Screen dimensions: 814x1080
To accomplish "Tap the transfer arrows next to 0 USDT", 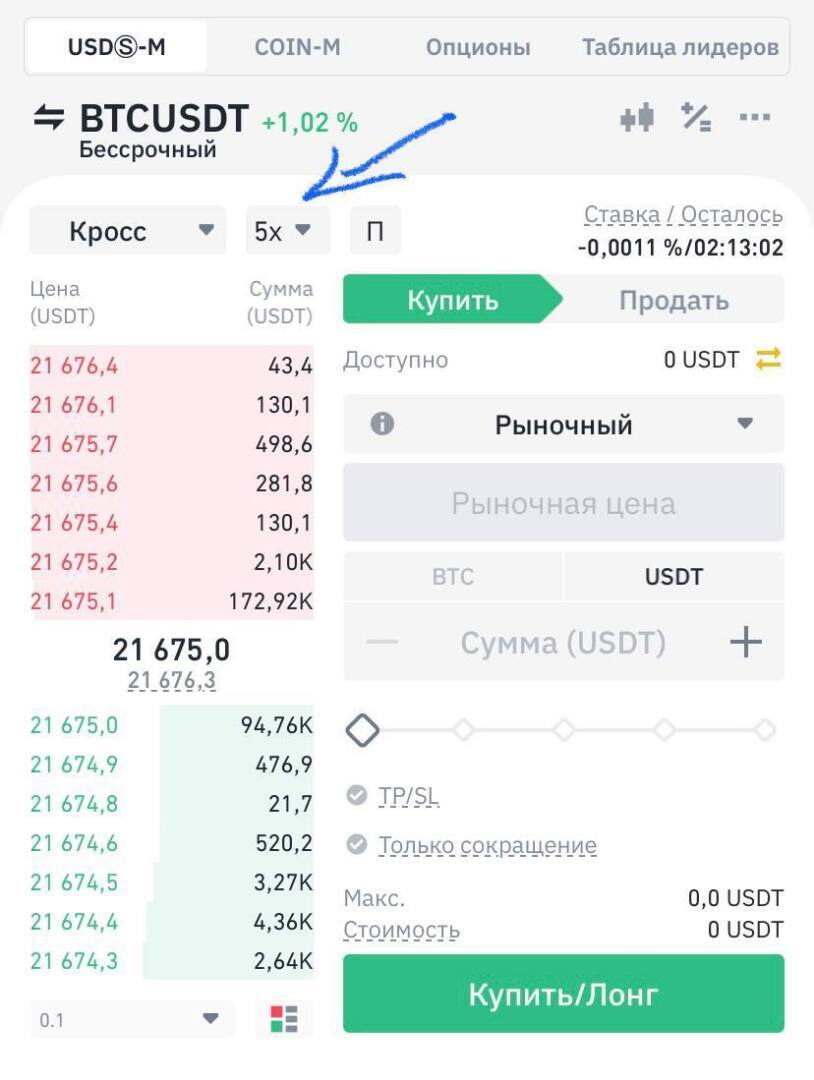I will pos(768,360).
